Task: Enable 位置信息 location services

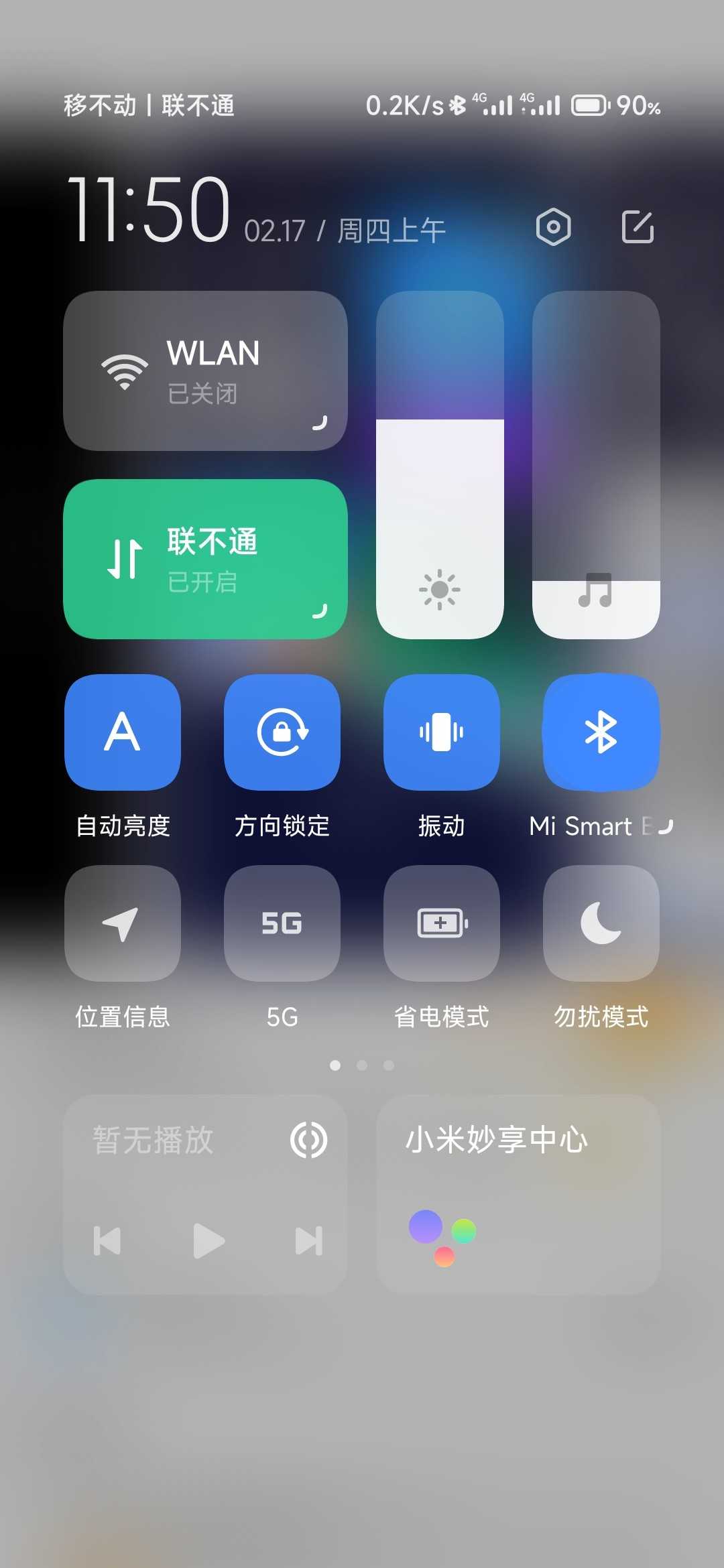Action: click(123, 923)
